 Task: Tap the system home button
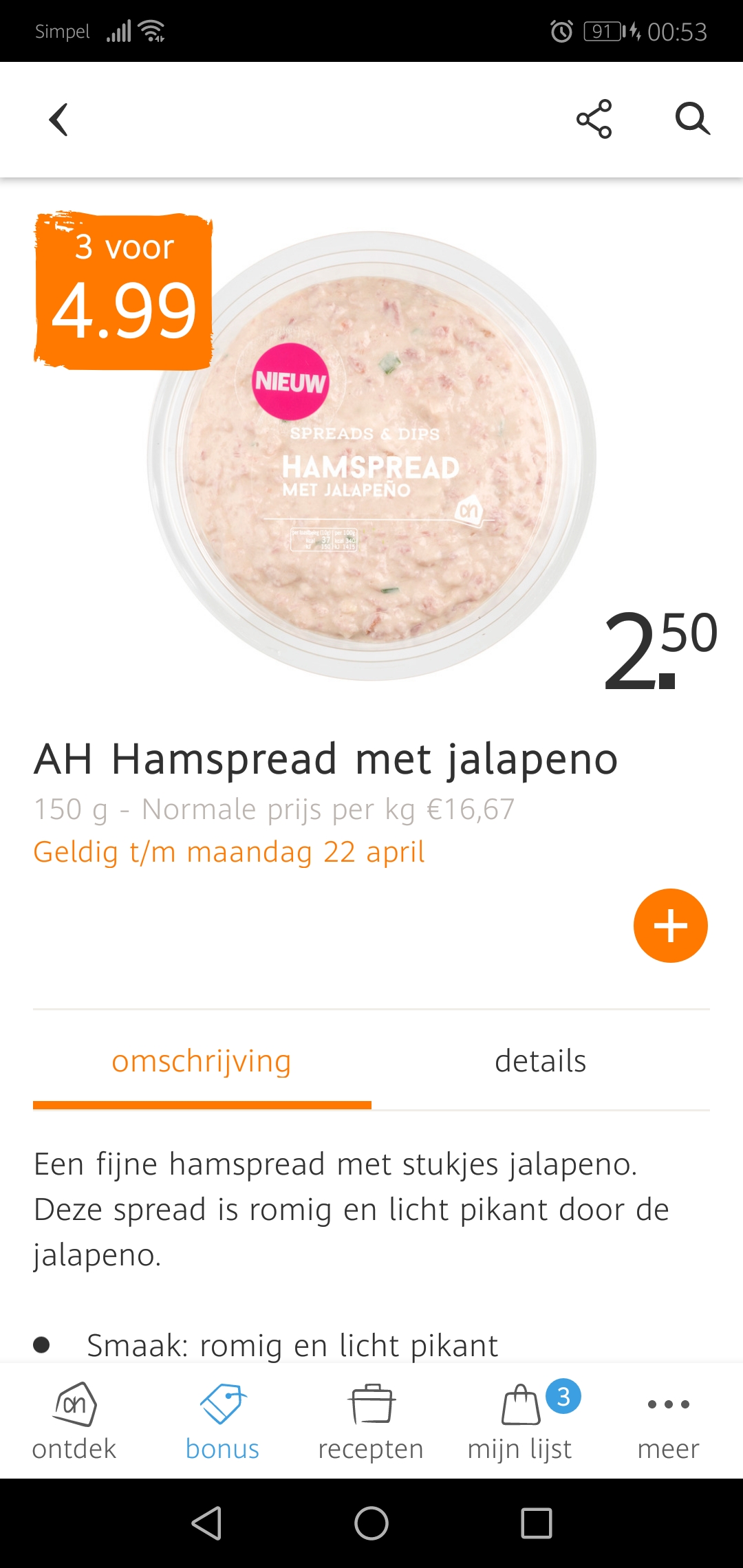tap(371, 1523)
